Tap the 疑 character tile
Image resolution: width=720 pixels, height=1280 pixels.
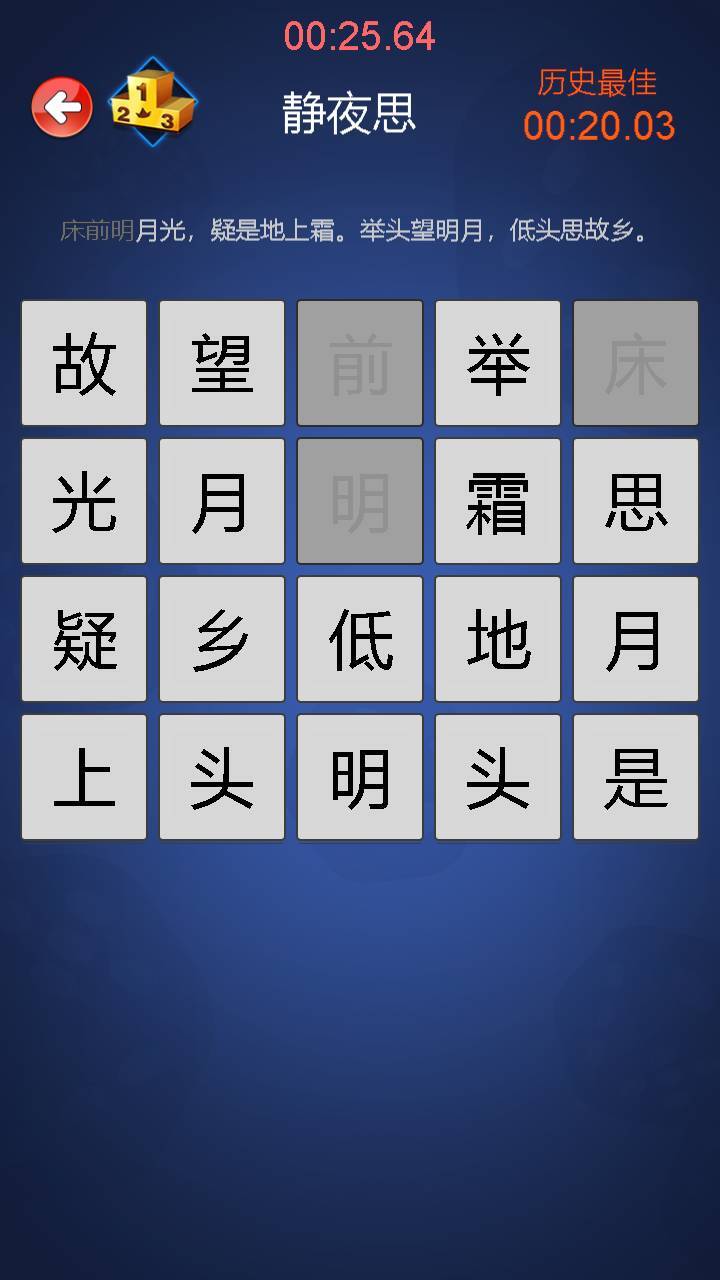[x=83, y=637]
